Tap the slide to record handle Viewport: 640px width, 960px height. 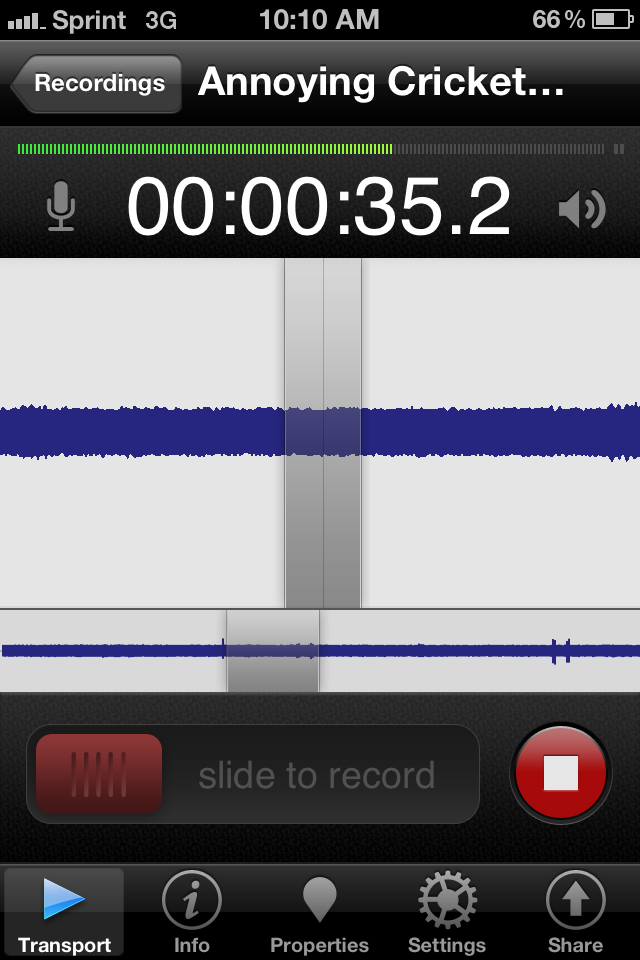coord(99,774)
